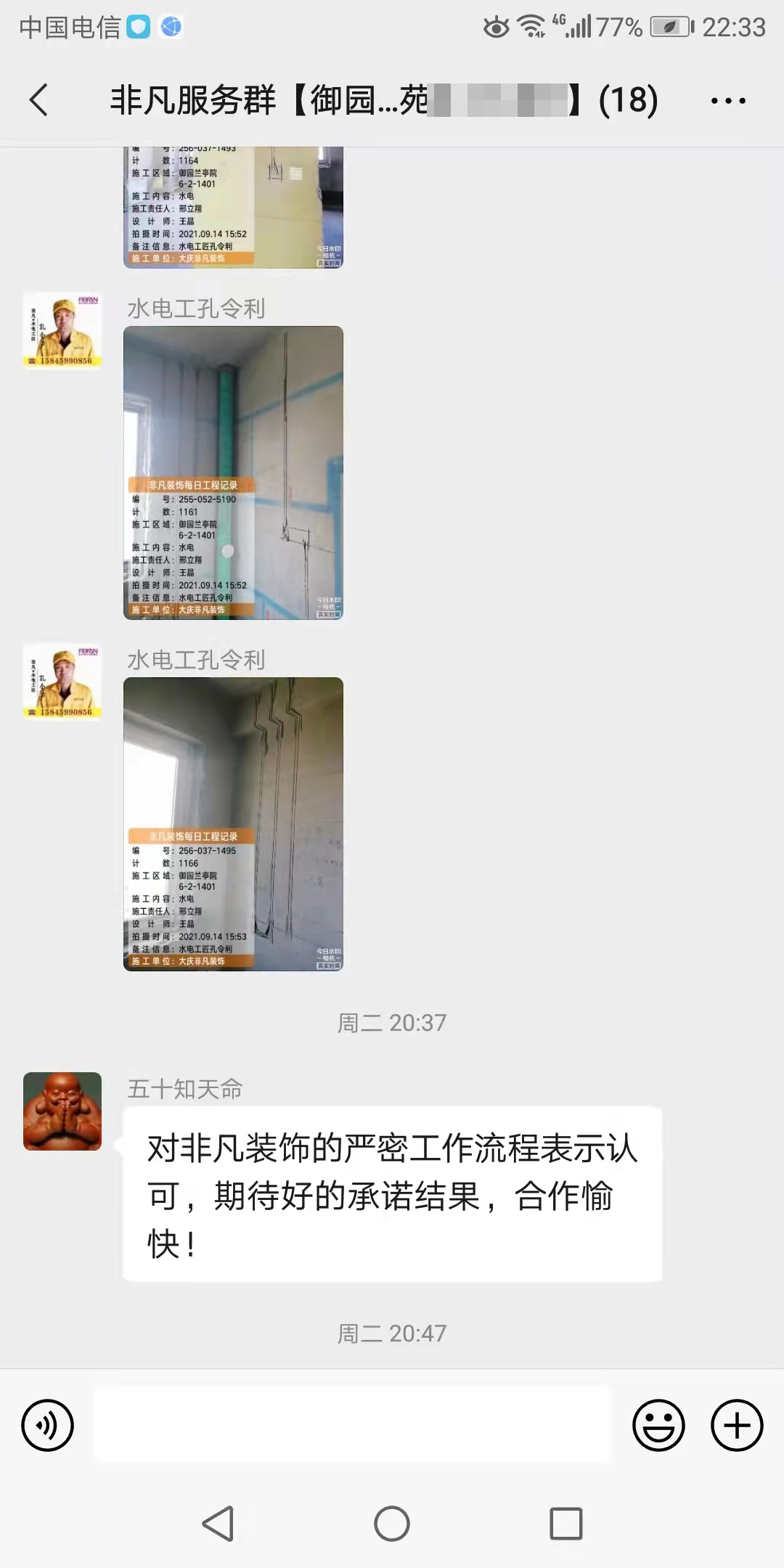Open the photo numbered 255-052-5190

point(233,473)
